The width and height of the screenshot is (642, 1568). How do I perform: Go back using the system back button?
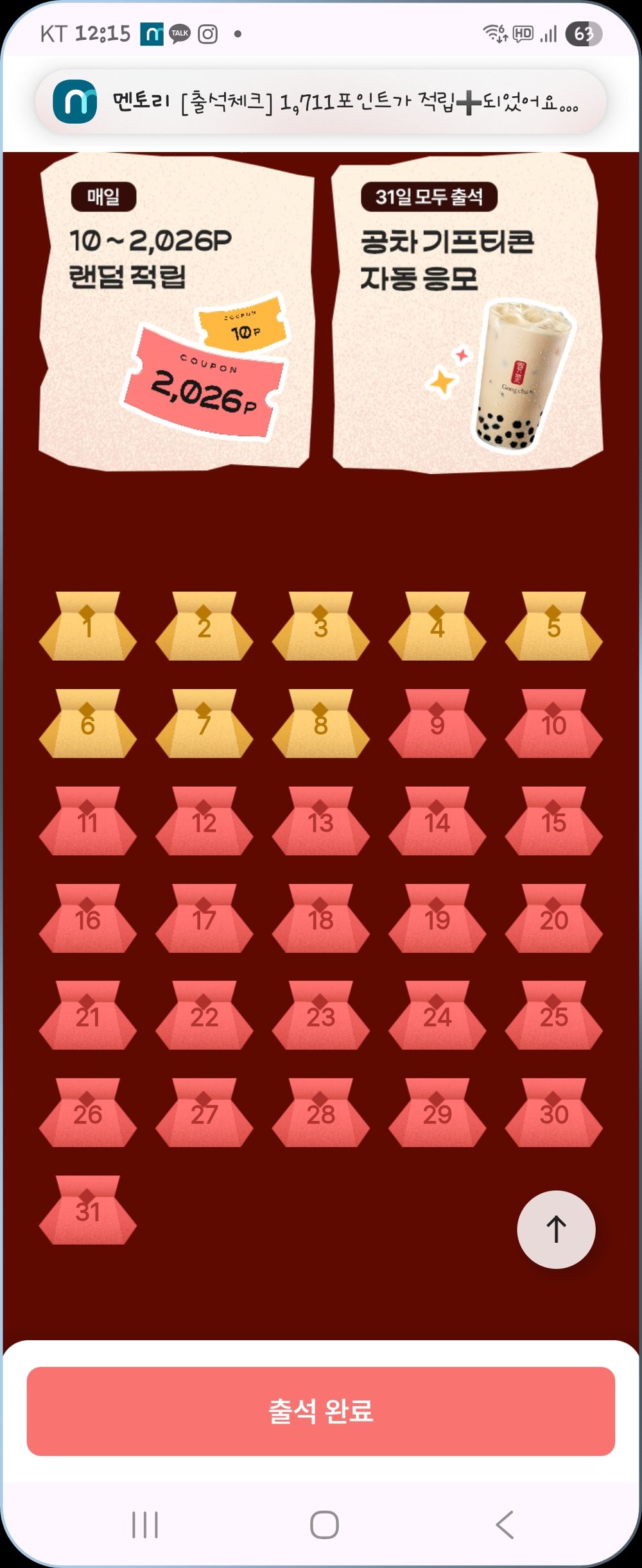505,1524
